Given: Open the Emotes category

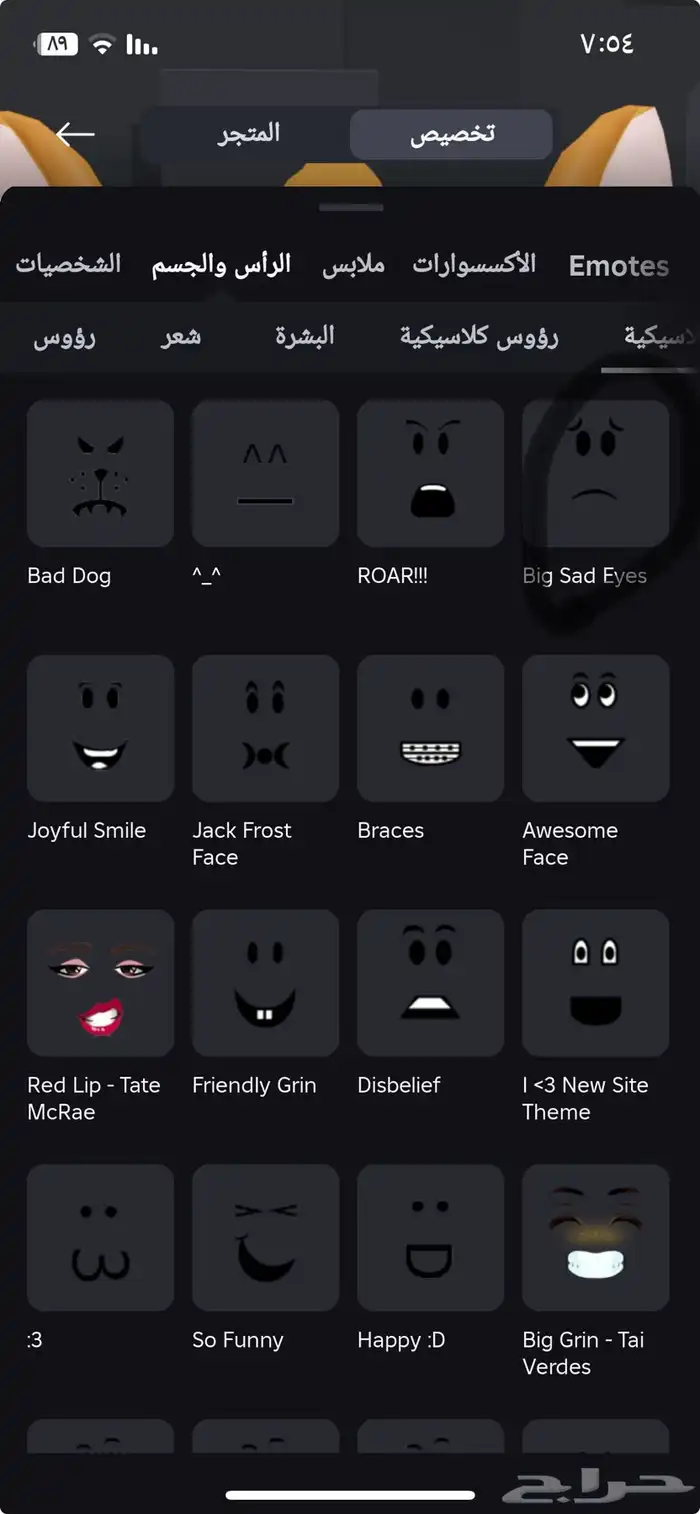Looking at the screenshot, I should click(x=618, y=265).
